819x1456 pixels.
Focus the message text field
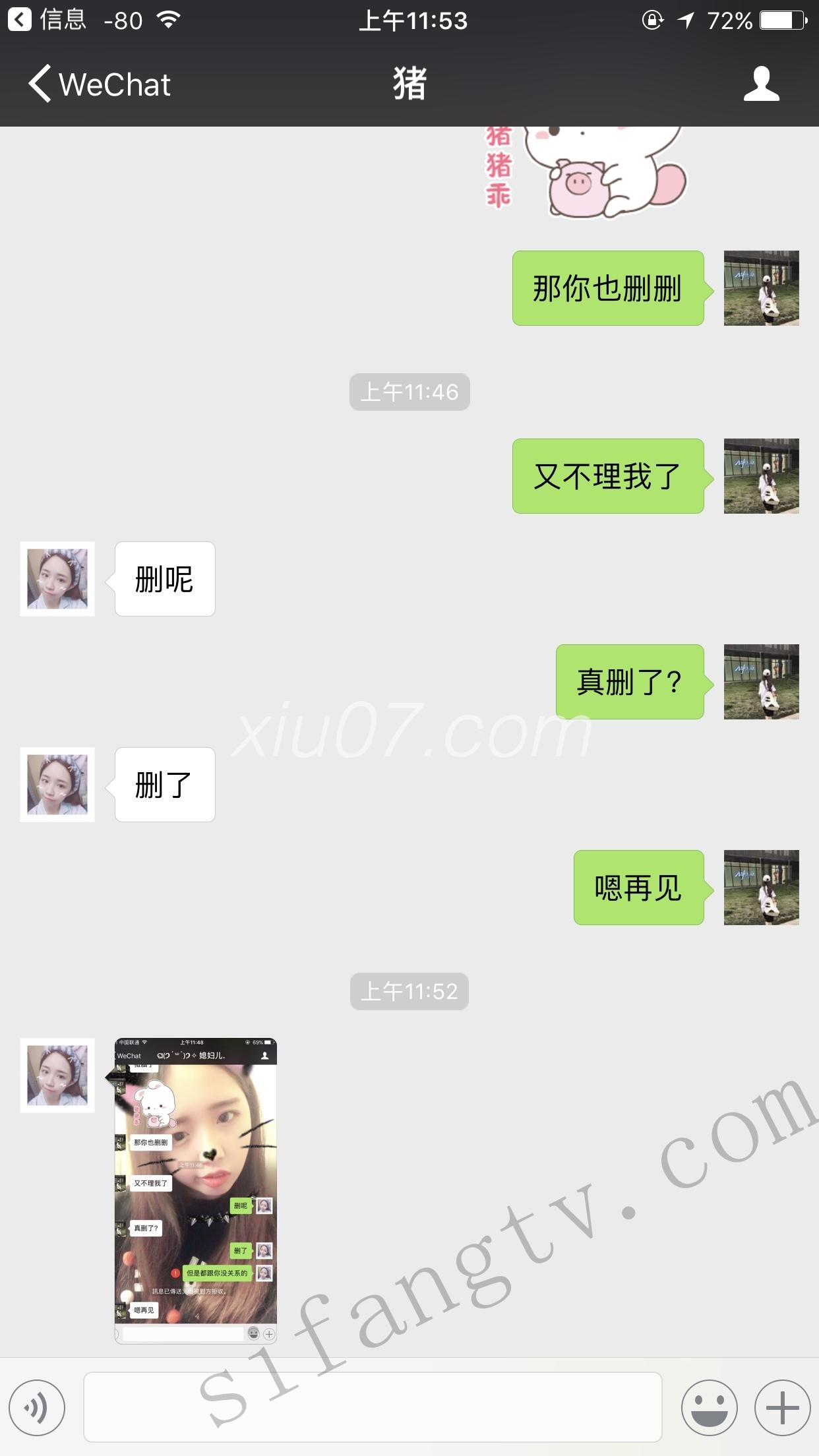373,1407
